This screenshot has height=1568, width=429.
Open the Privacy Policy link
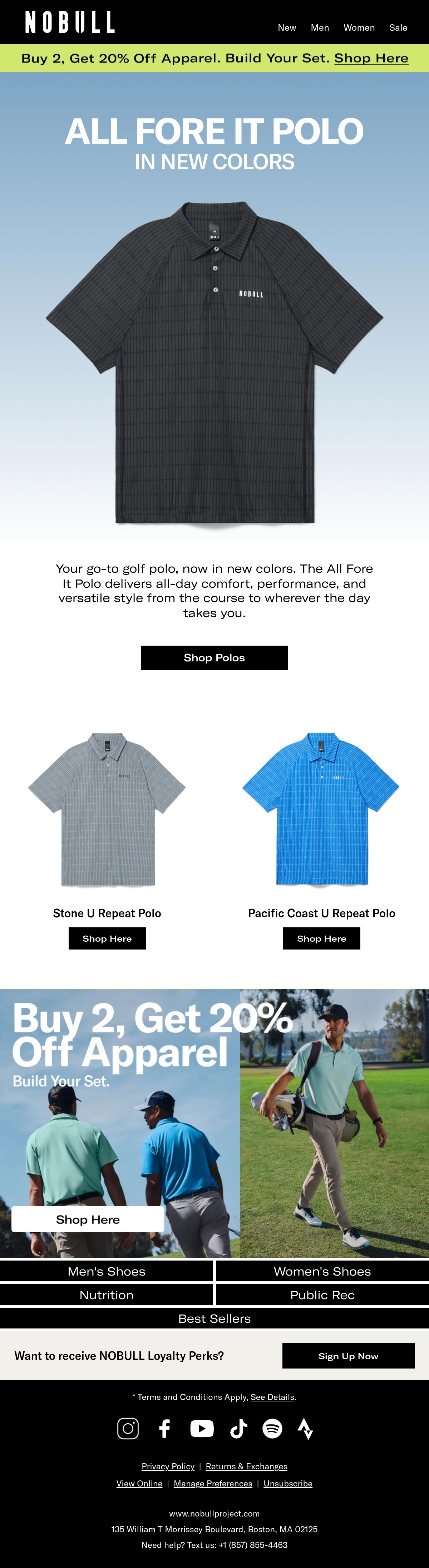[x=168, y=1466]
